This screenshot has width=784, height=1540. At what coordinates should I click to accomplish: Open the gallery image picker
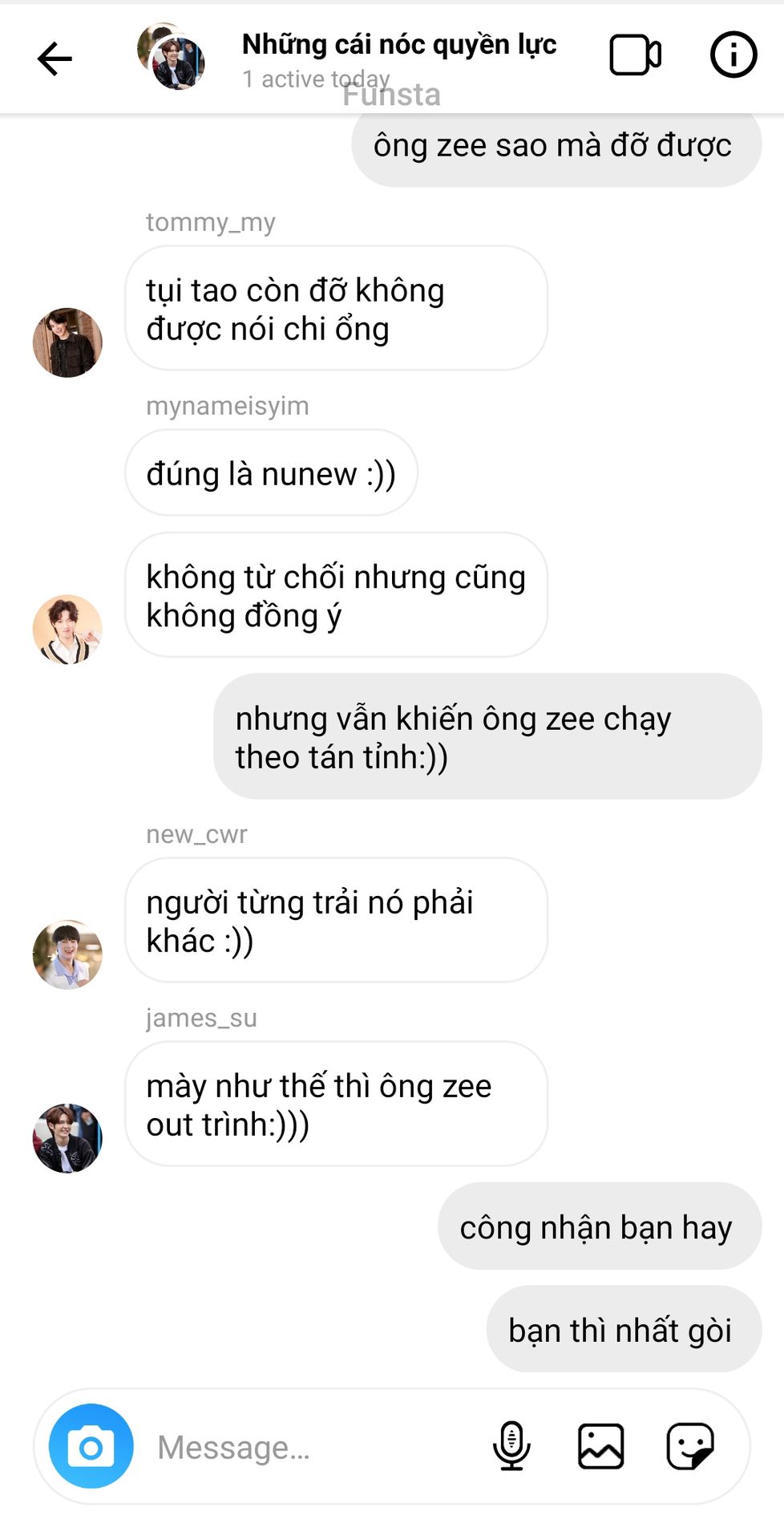(600, 1446)
